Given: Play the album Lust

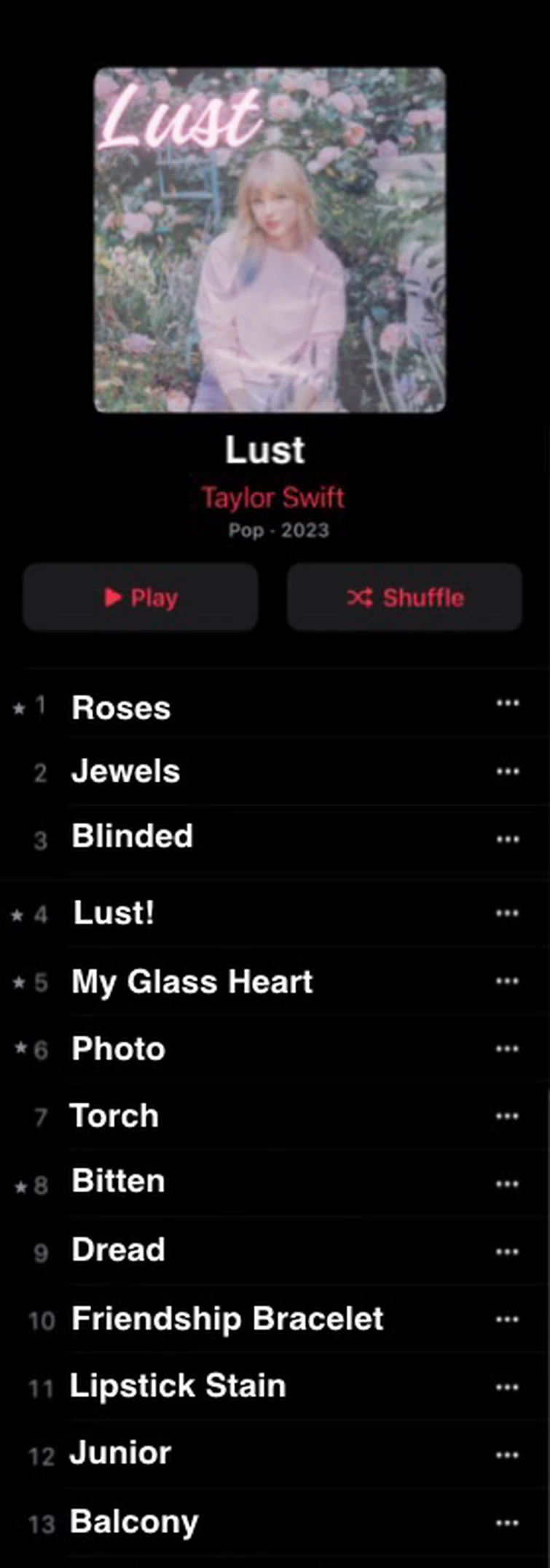Looking at the screenshot, I should tap(141, 597).
